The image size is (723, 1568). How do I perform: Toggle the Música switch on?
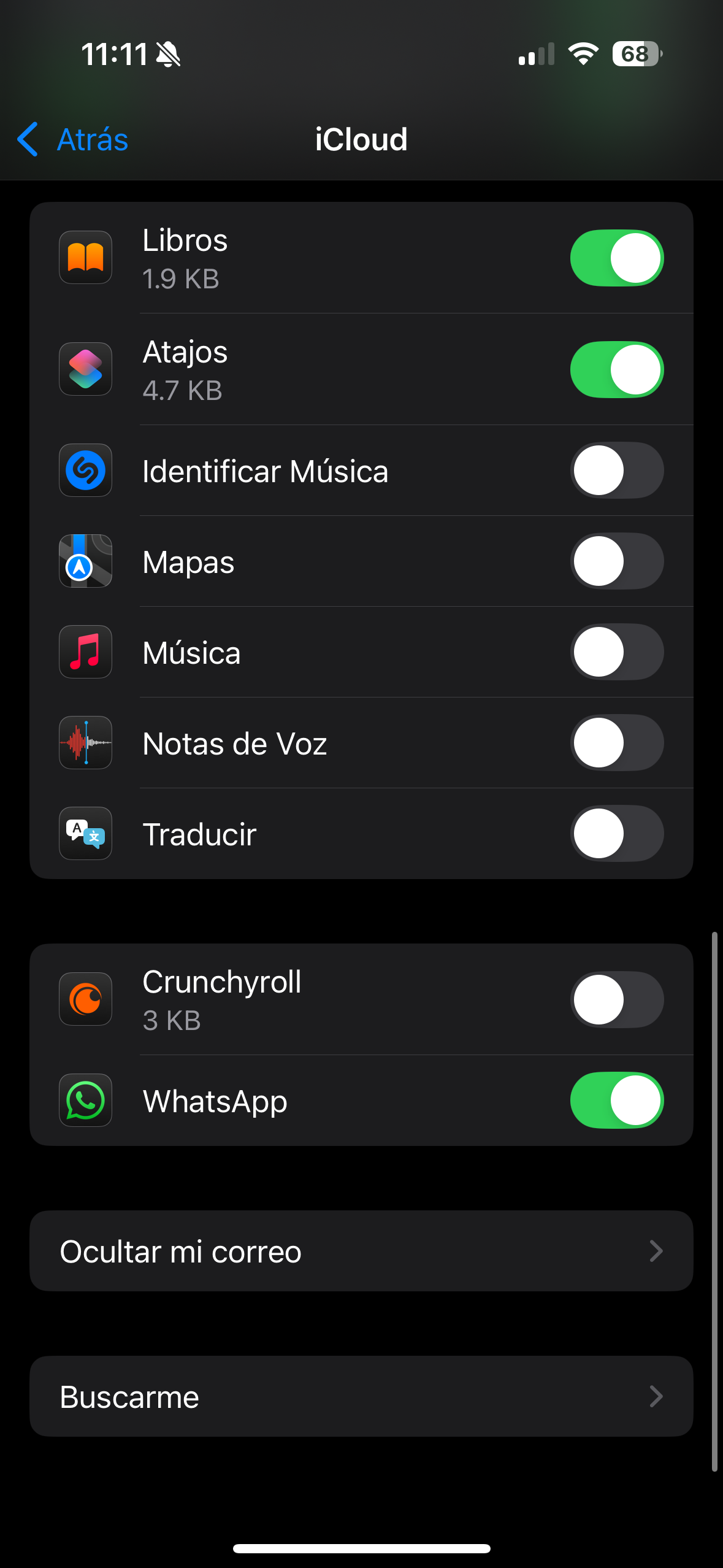[x=616, y=652]
